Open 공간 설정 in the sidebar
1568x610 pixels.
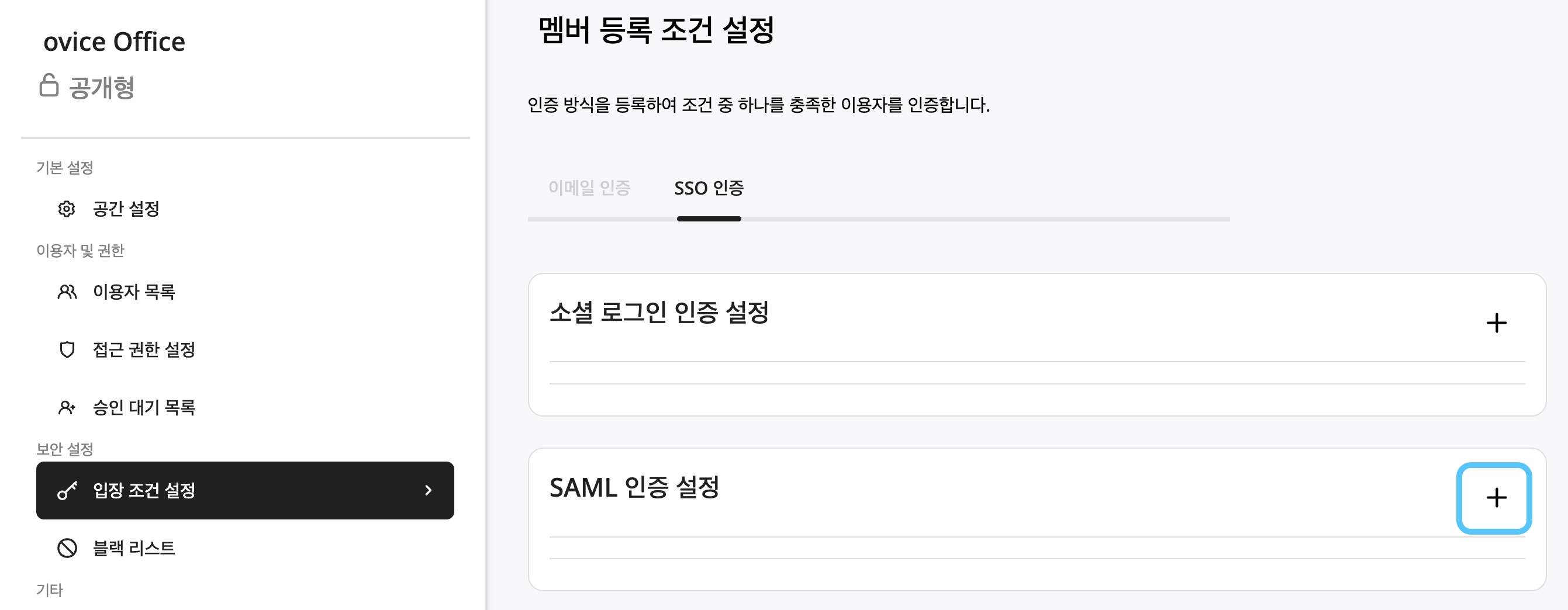[x=125, y=209]
